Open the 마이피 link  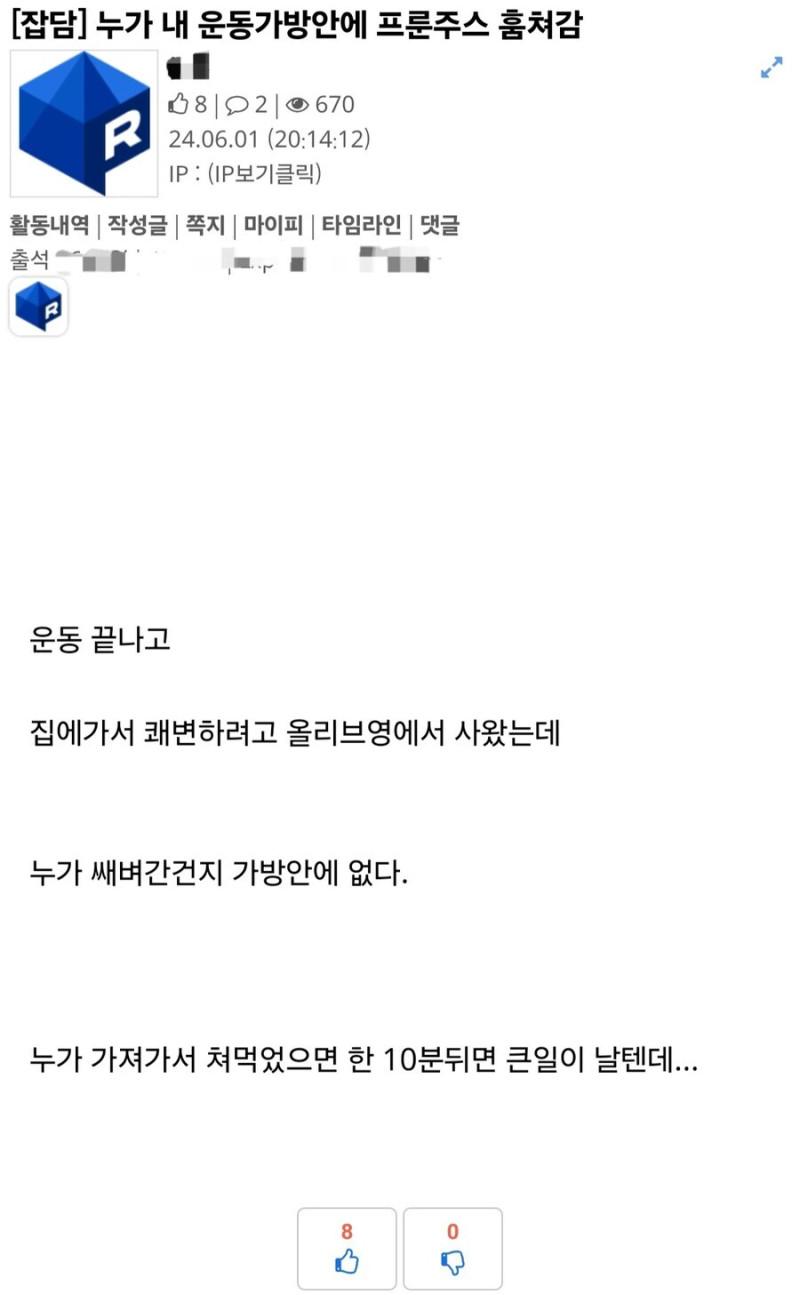pos(273,225)
